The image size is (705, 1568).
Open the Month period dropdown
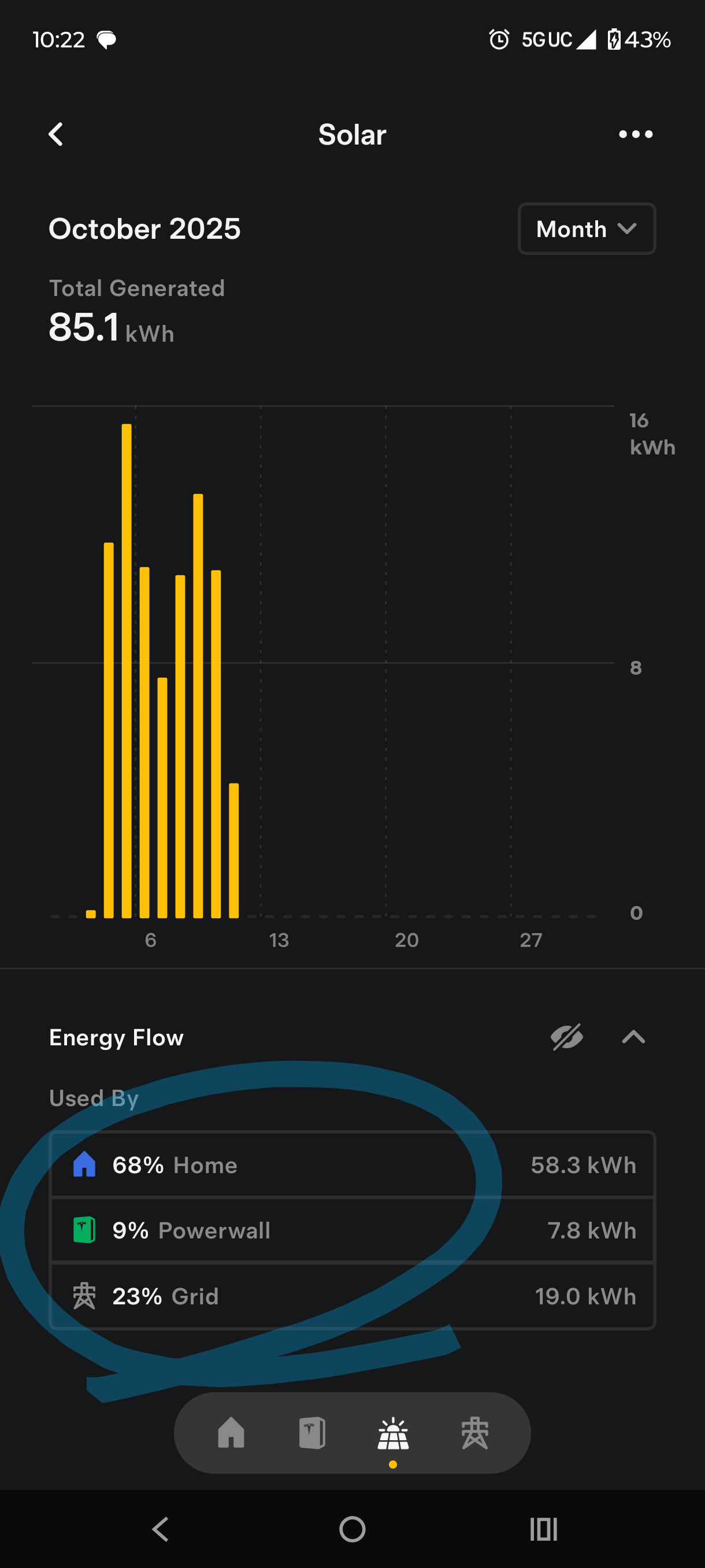(x=586, y=229)
